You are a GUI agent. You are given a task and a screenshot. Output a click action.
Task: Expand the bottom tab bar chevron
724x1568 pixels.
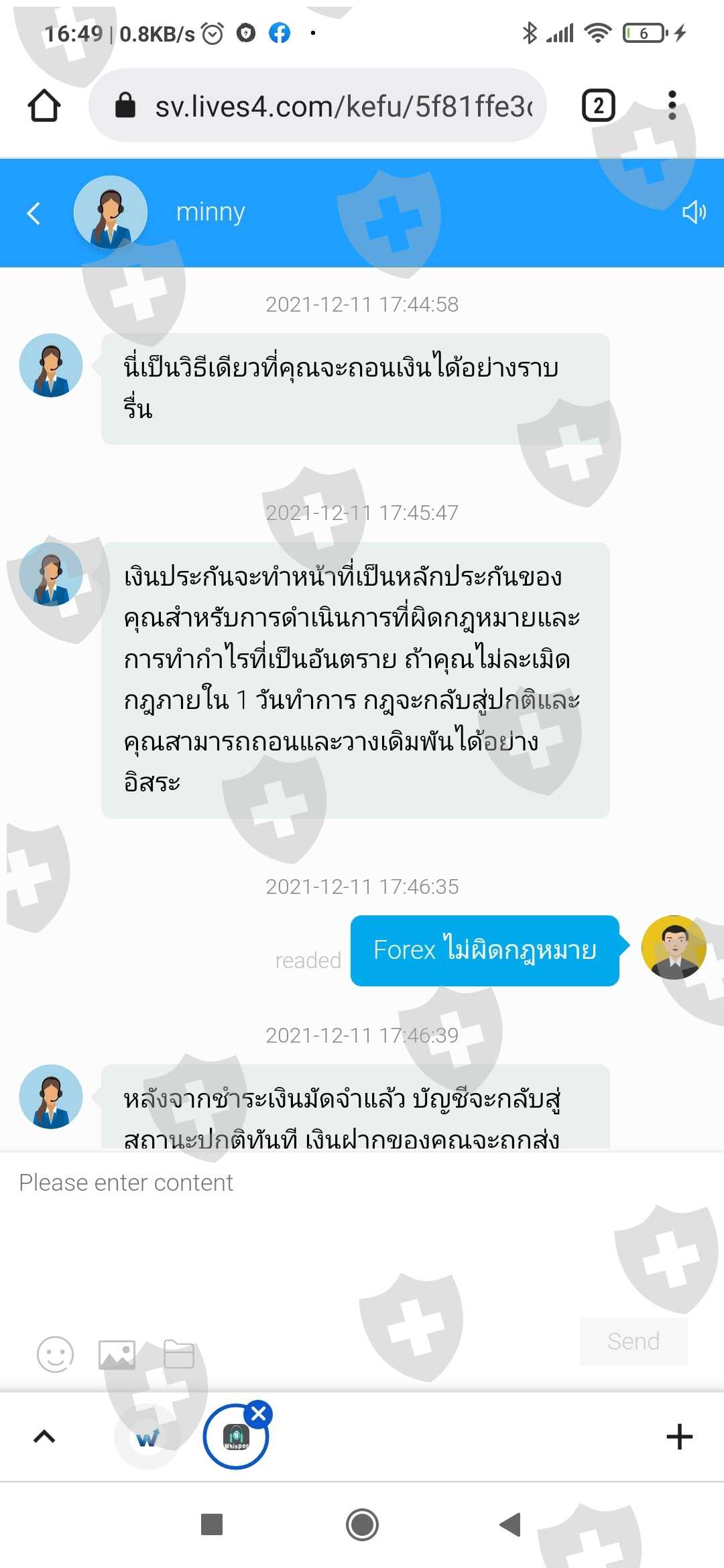44,1437
